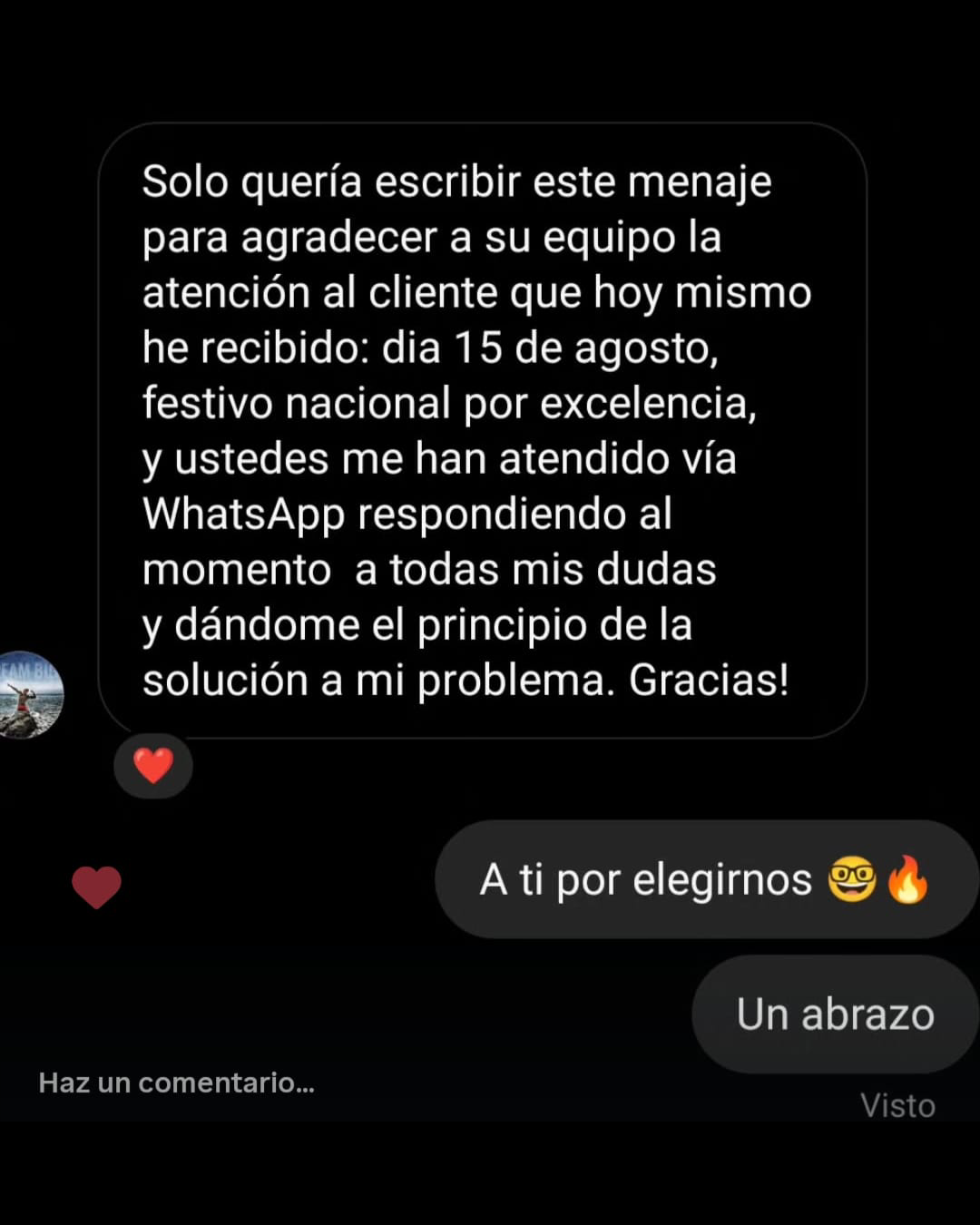Click the 'Haz un comentario…' input field
This screenshot has width=980, height=1225.
point(177,1082)
